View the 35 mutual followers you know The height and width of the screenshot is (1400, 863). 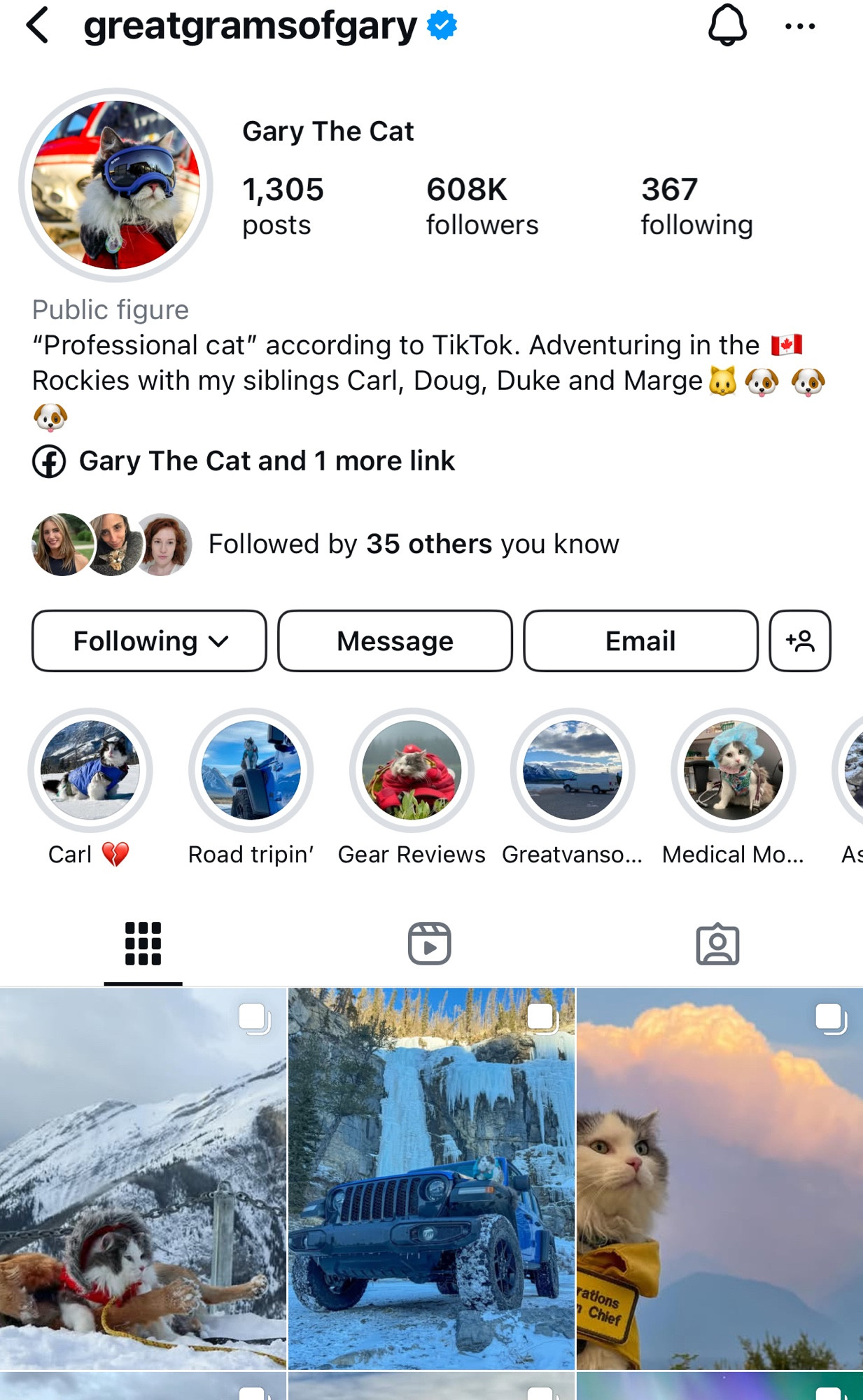point(325,544)
